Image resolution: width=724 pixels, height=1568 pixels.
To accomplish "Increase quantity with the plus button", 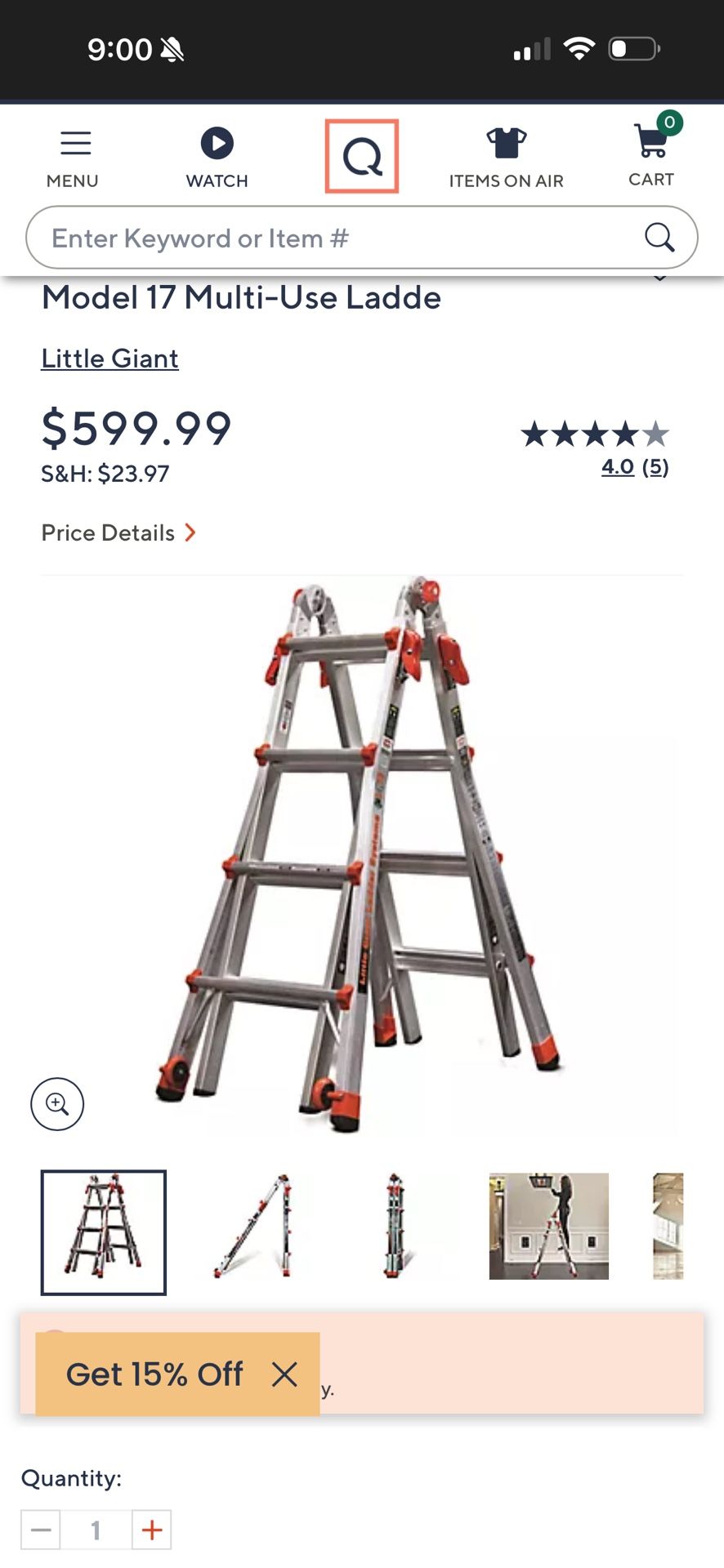I will tap(152, 1530).
